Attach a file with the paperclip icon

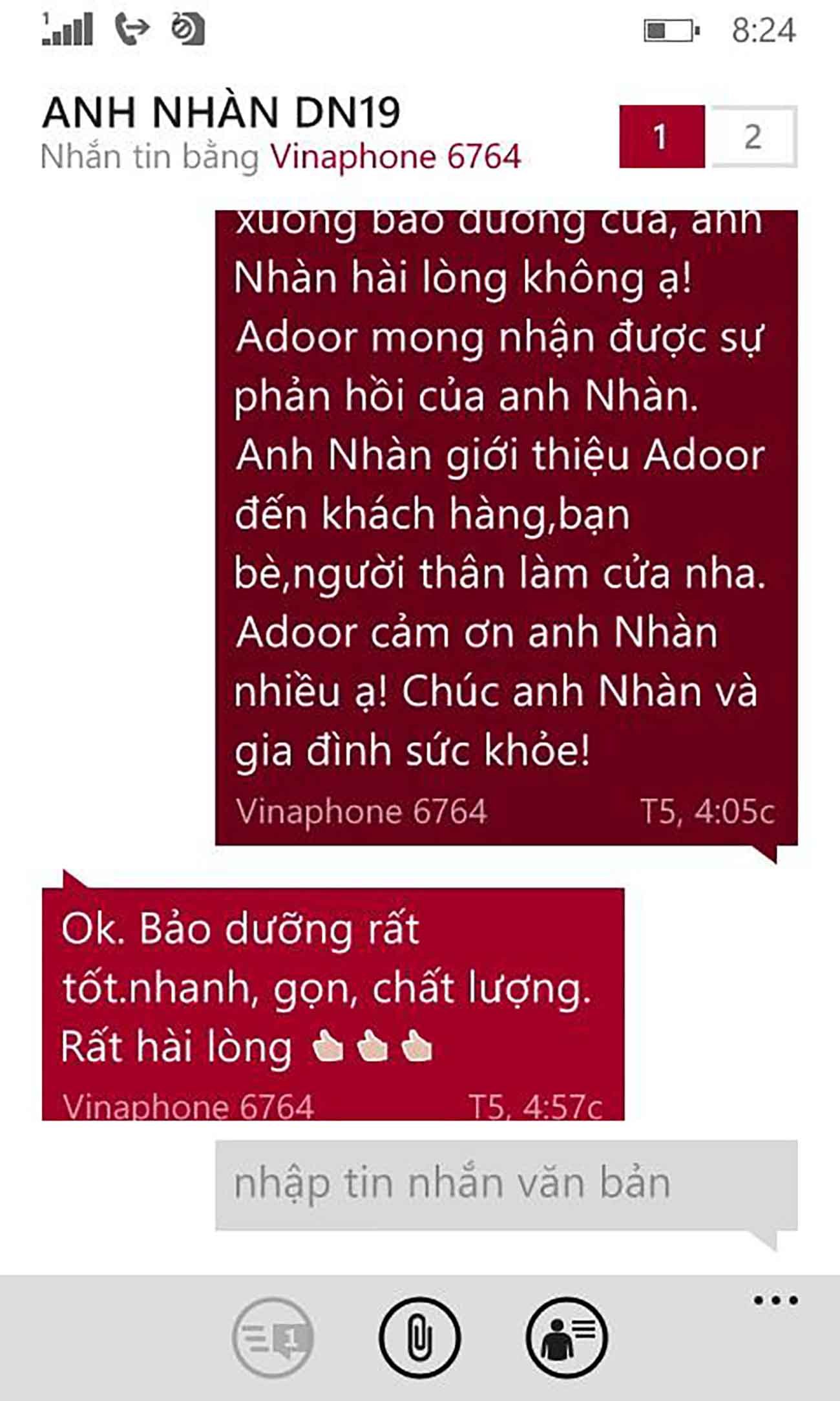pos(419,1337)
